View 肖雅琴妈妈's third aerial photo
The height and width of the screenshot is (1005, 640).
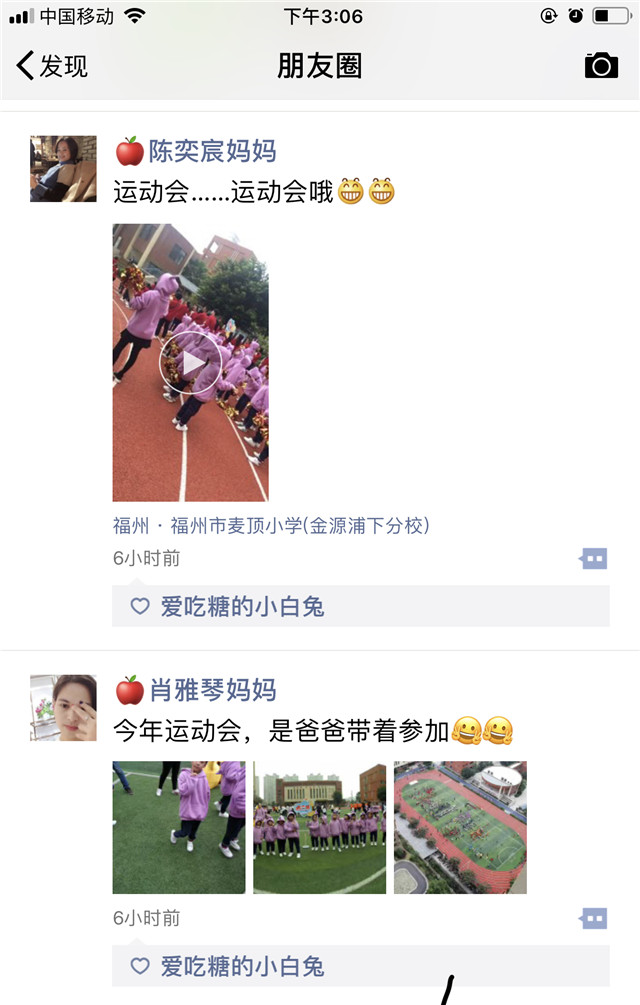(x=460, y=827)
